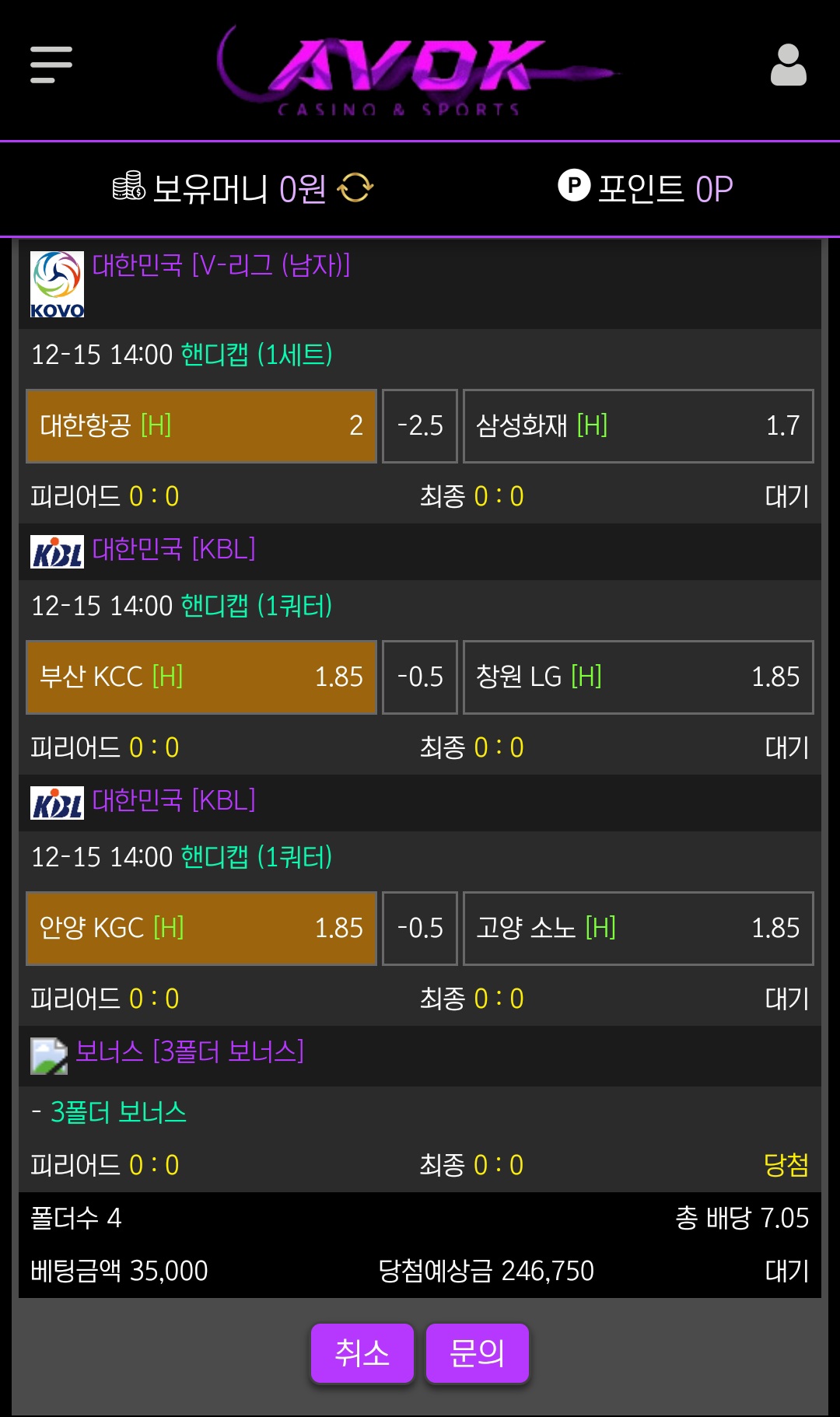This screenshot has width=840, height=1417.
Task: Refresh the 보유머니 balance
Action: click(355, 187)
